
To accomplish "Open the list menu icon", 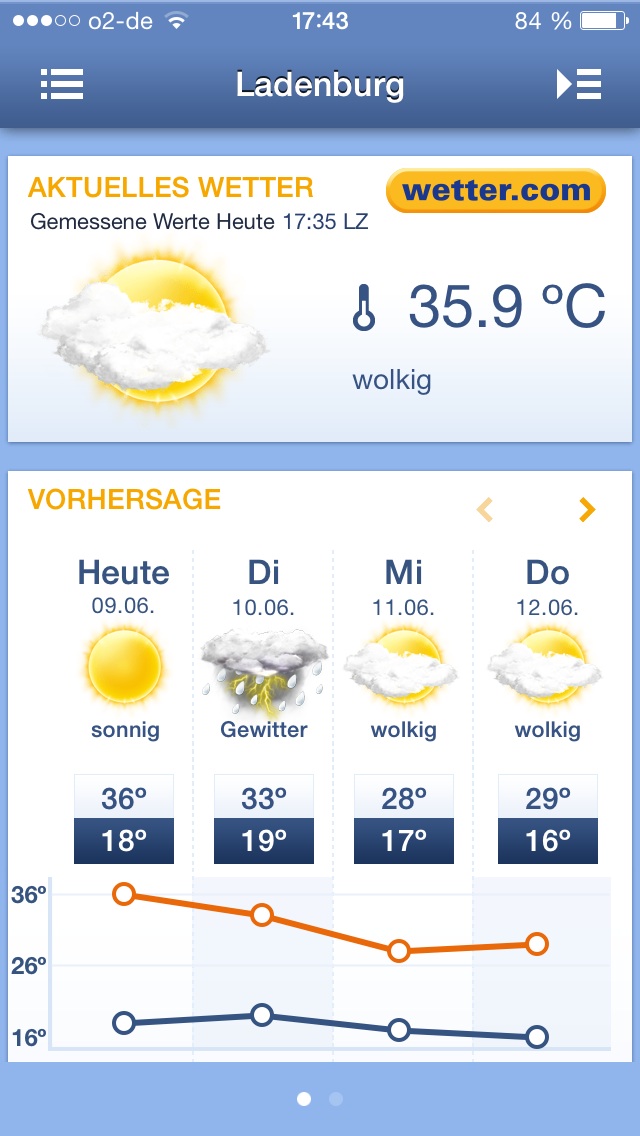I will pyautogui.click(x=62, y=84).
